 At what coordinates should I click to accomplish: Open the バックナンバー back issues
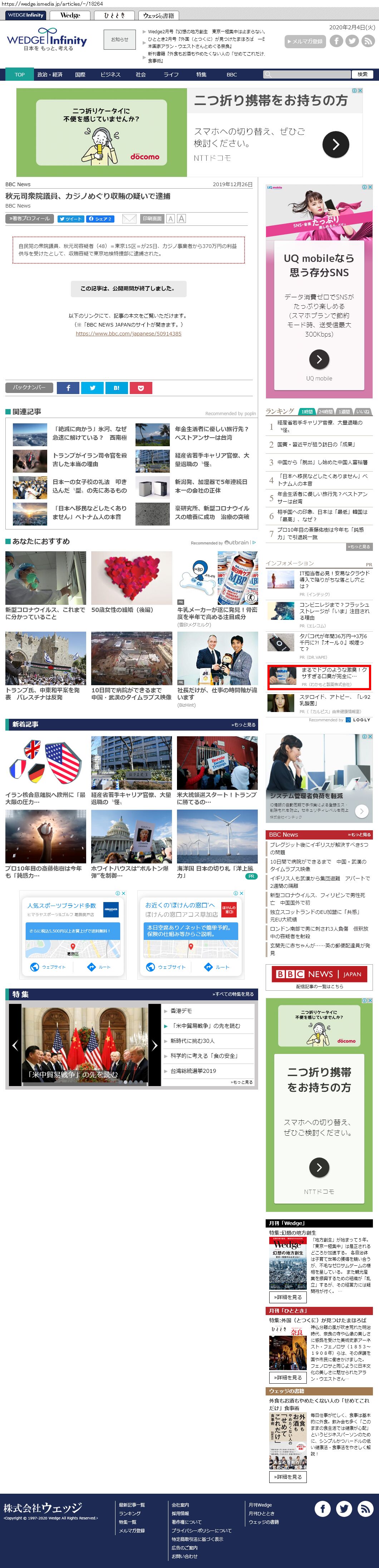[29, 387]
